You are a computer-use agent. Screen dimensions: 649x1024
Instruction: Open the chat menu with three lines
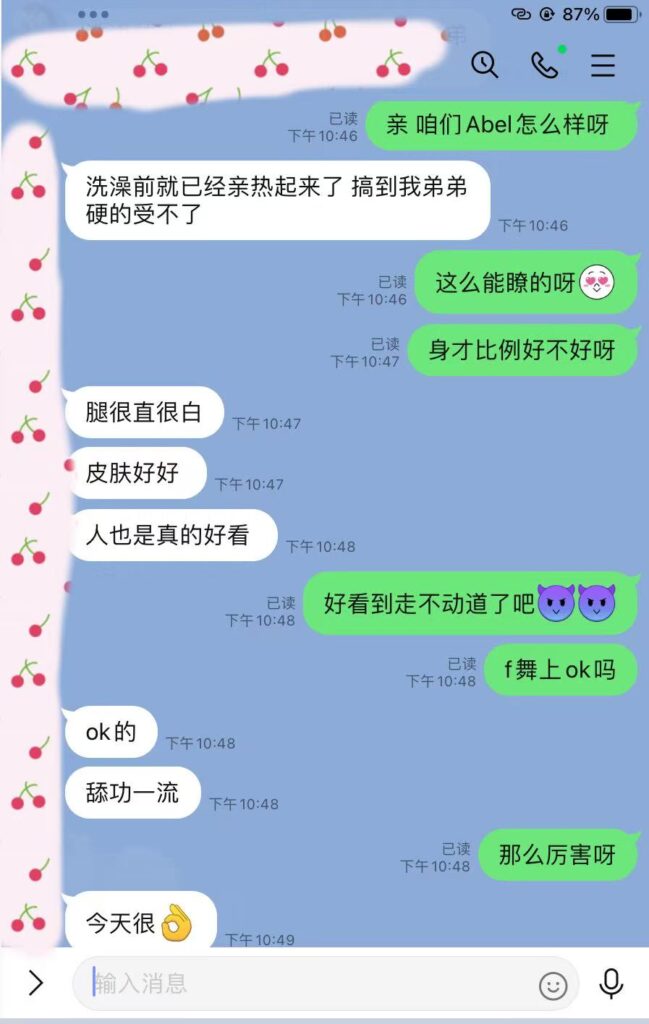602,65
